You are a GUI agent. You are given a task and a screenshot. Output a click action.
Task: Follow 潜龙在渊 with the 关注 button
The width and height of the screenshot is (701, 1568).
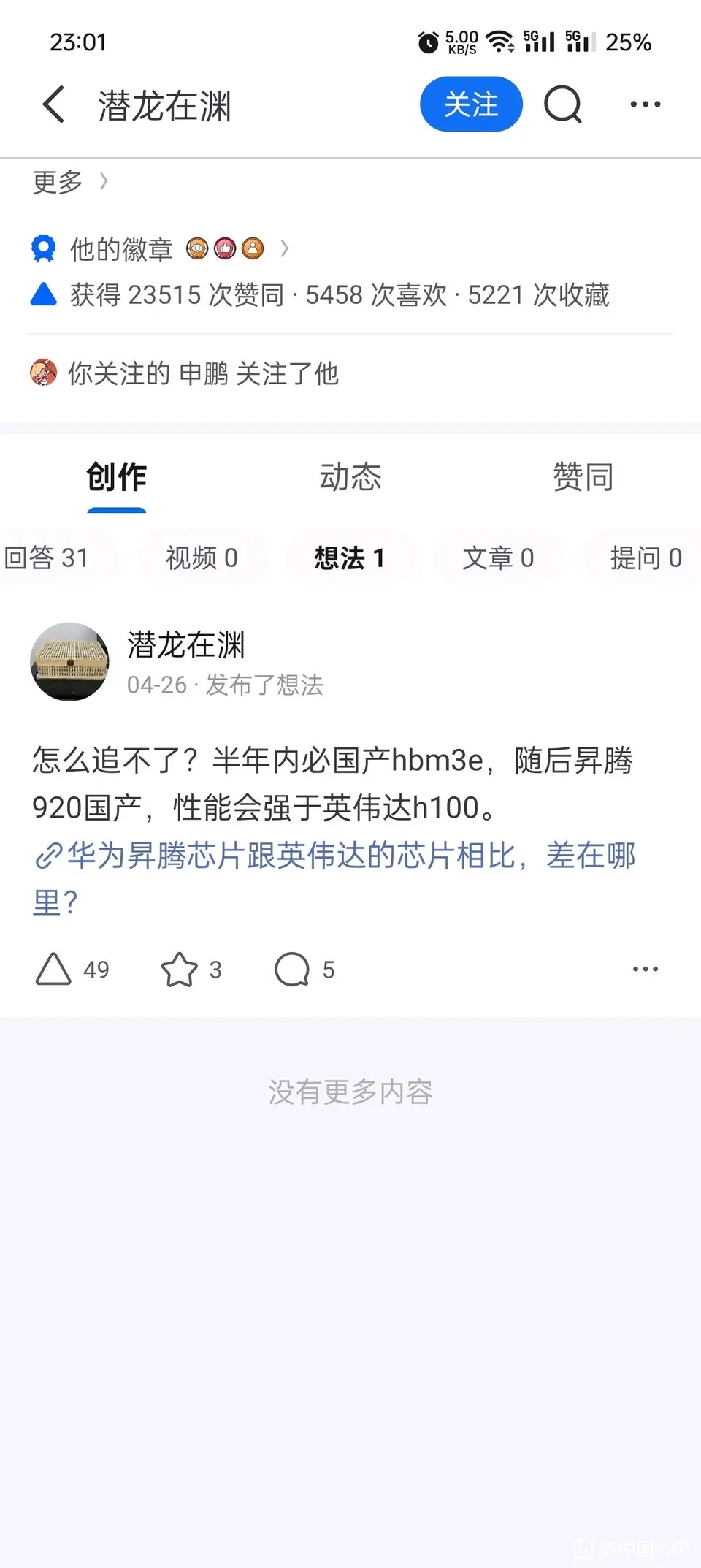[x=471, y=104]
